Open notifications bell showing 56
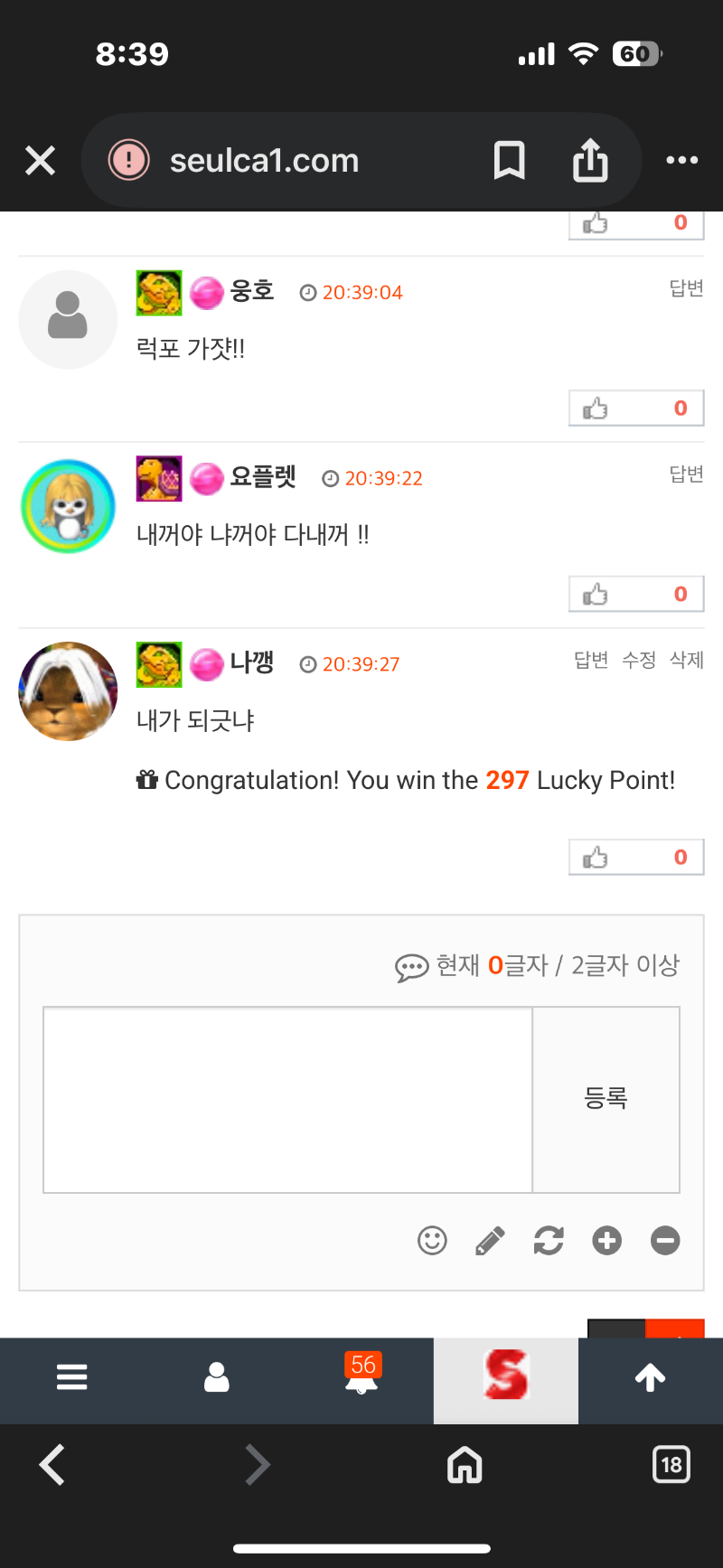The width and height of the screenshot is (723, 1568). tap(361, 1376)
